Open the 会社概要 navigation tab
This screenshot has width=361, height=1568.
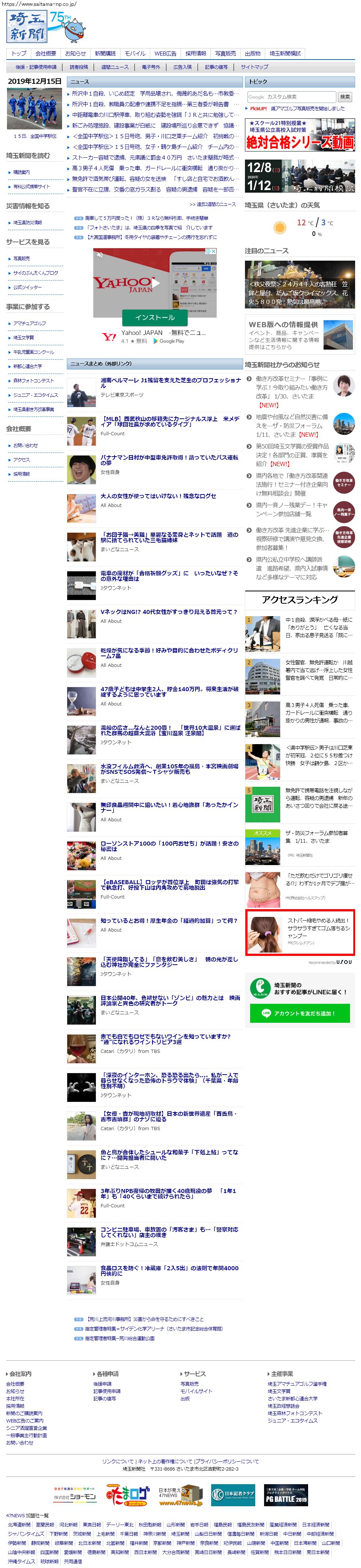pyautogui.click(x=46, y=54)
